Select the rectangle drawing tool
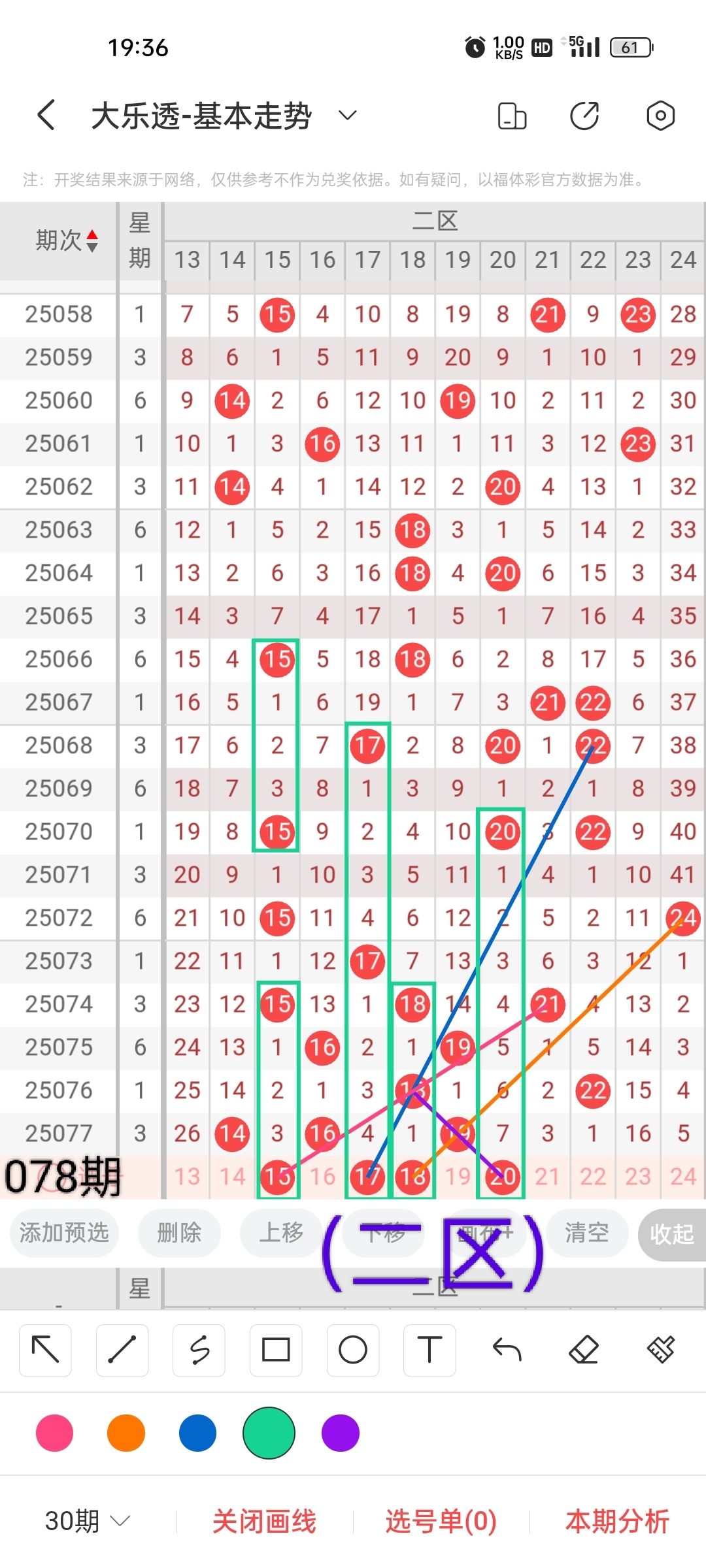 pyautogui.click(x=276, y=1350)
